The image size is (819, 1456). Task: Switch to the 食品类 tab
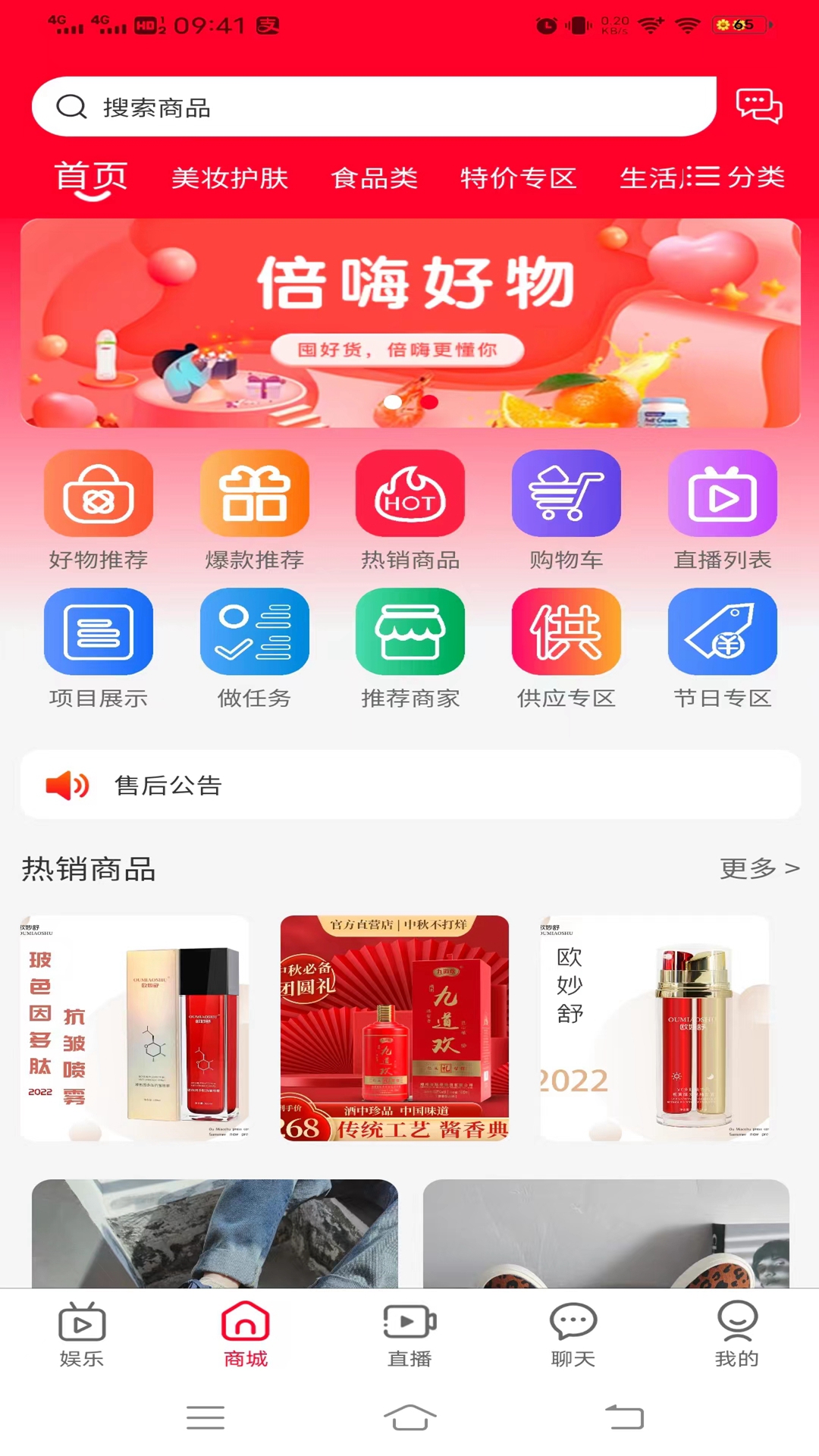click(x=375, y=178)
